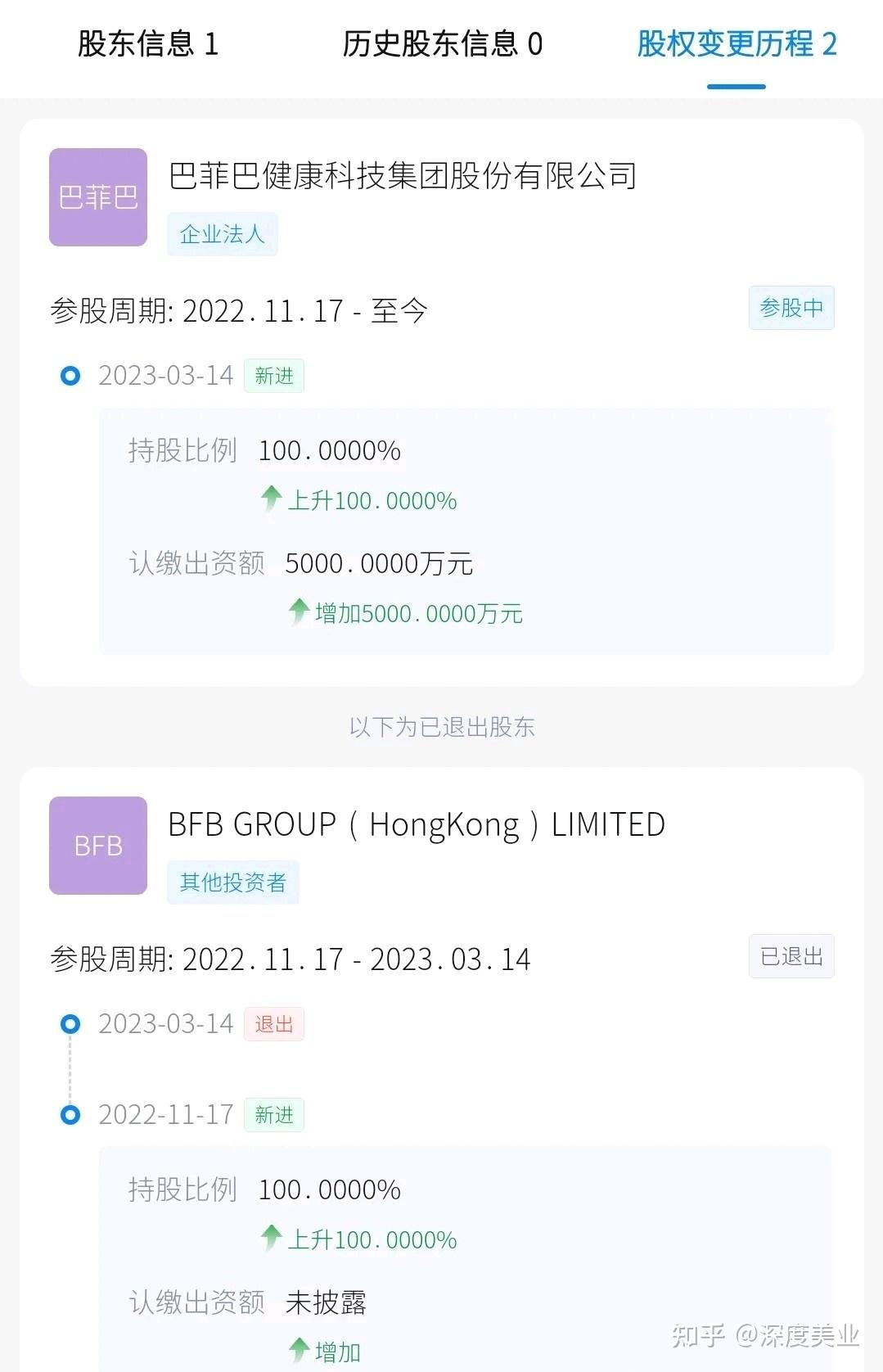Click the green 增加 arrow at the bottom
883x1372 pixels.
pos(298,1351)
